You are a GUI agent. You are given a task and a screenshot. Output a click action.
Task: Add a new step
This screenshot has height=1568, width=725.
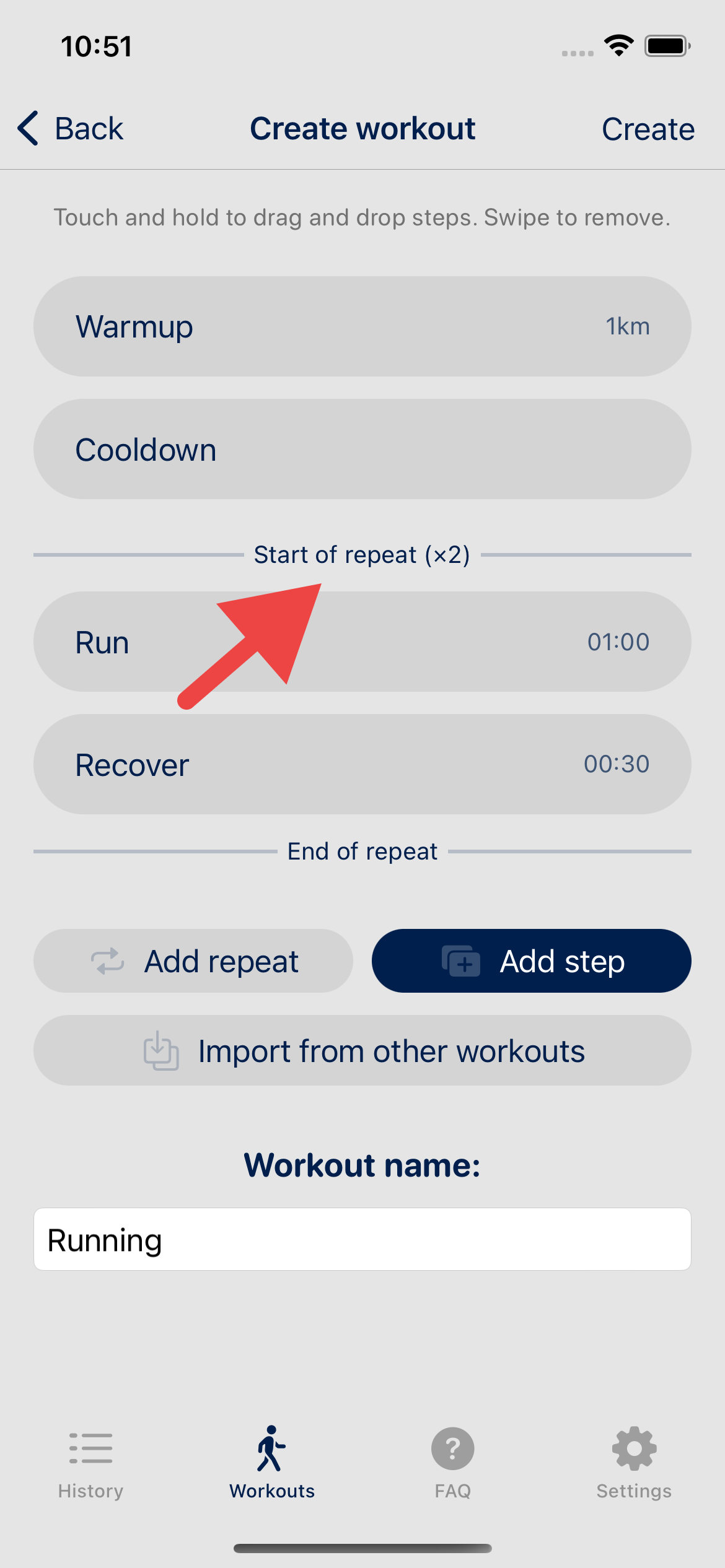[532, 960]
